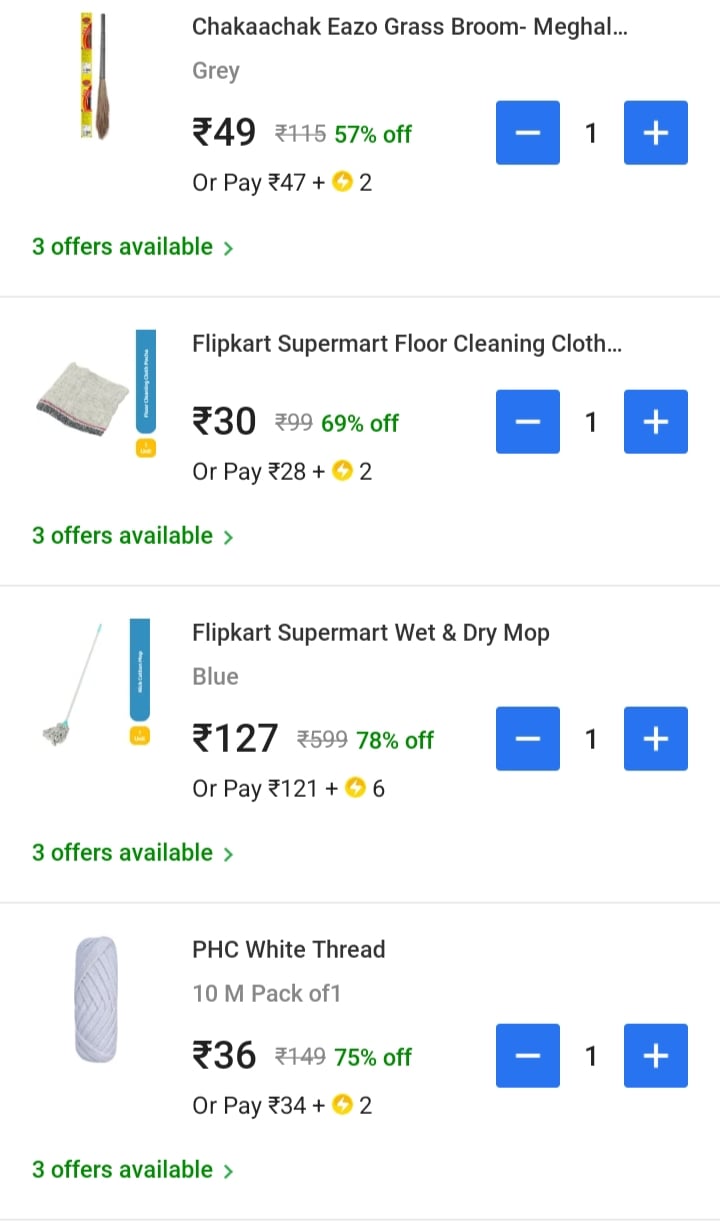Add one more PHC White Thread
This screenshot has width=720, height=1223.
(655, 1056)
